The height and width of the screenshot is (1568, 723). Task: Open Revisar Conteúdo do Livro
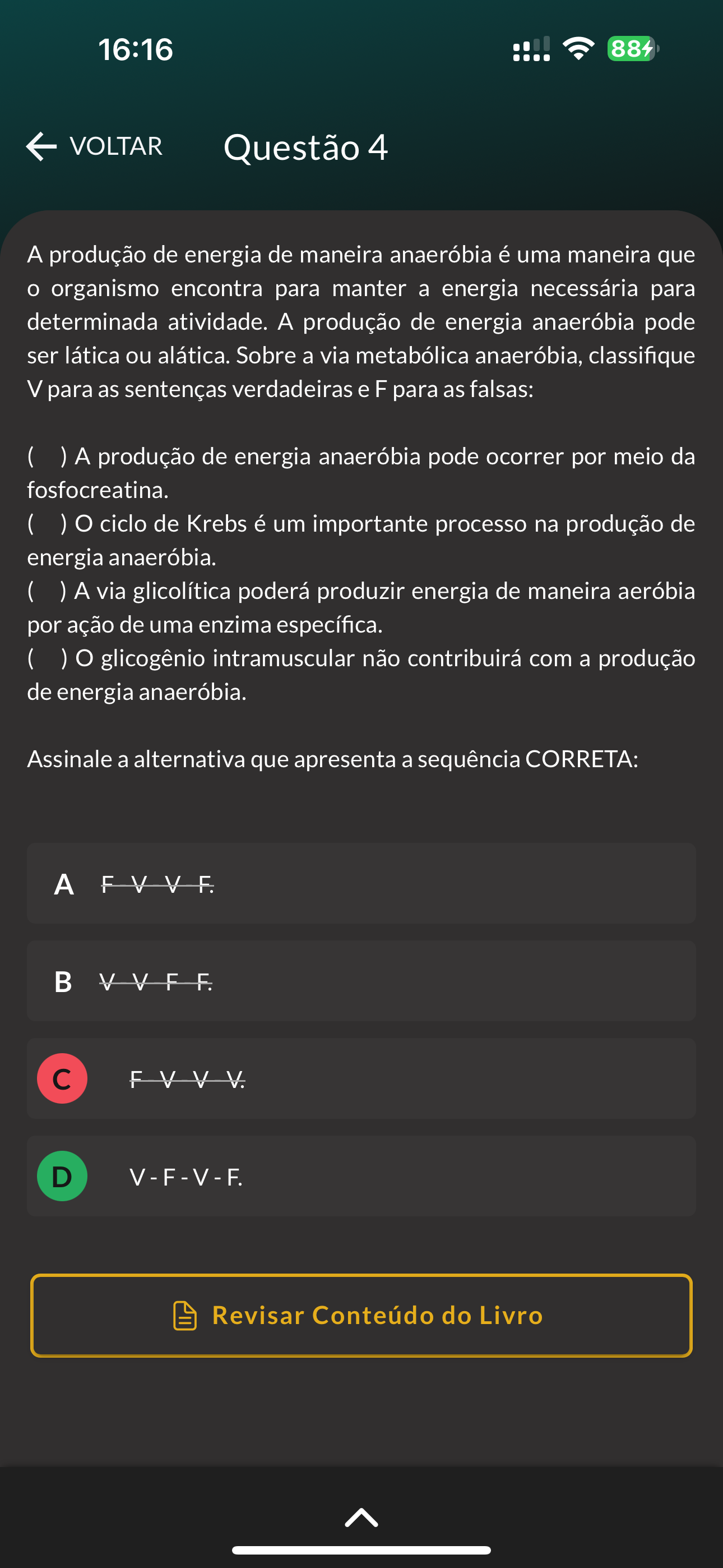coord(361,1316)
